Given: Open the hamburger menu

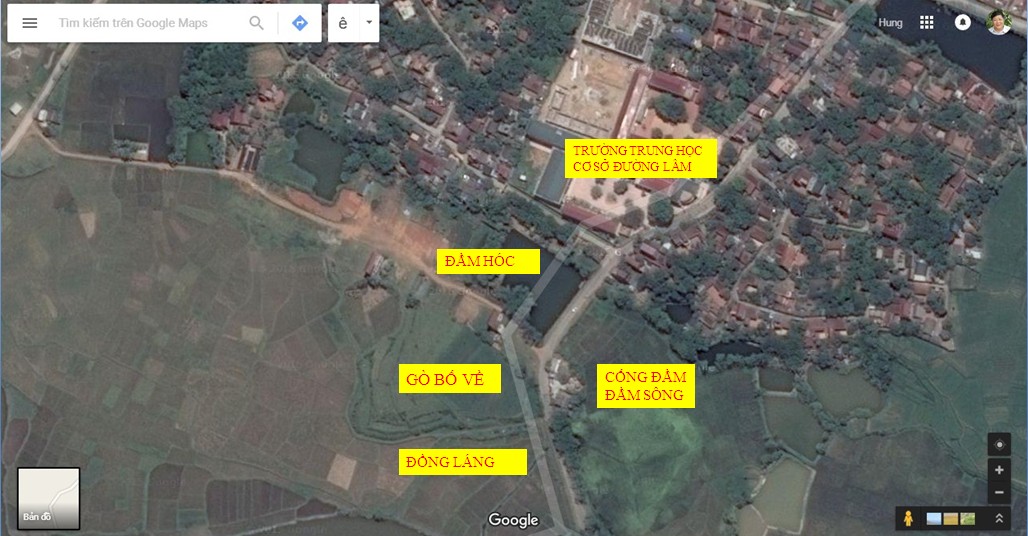Looking at the screenshot, I should [x=30, y=23].
